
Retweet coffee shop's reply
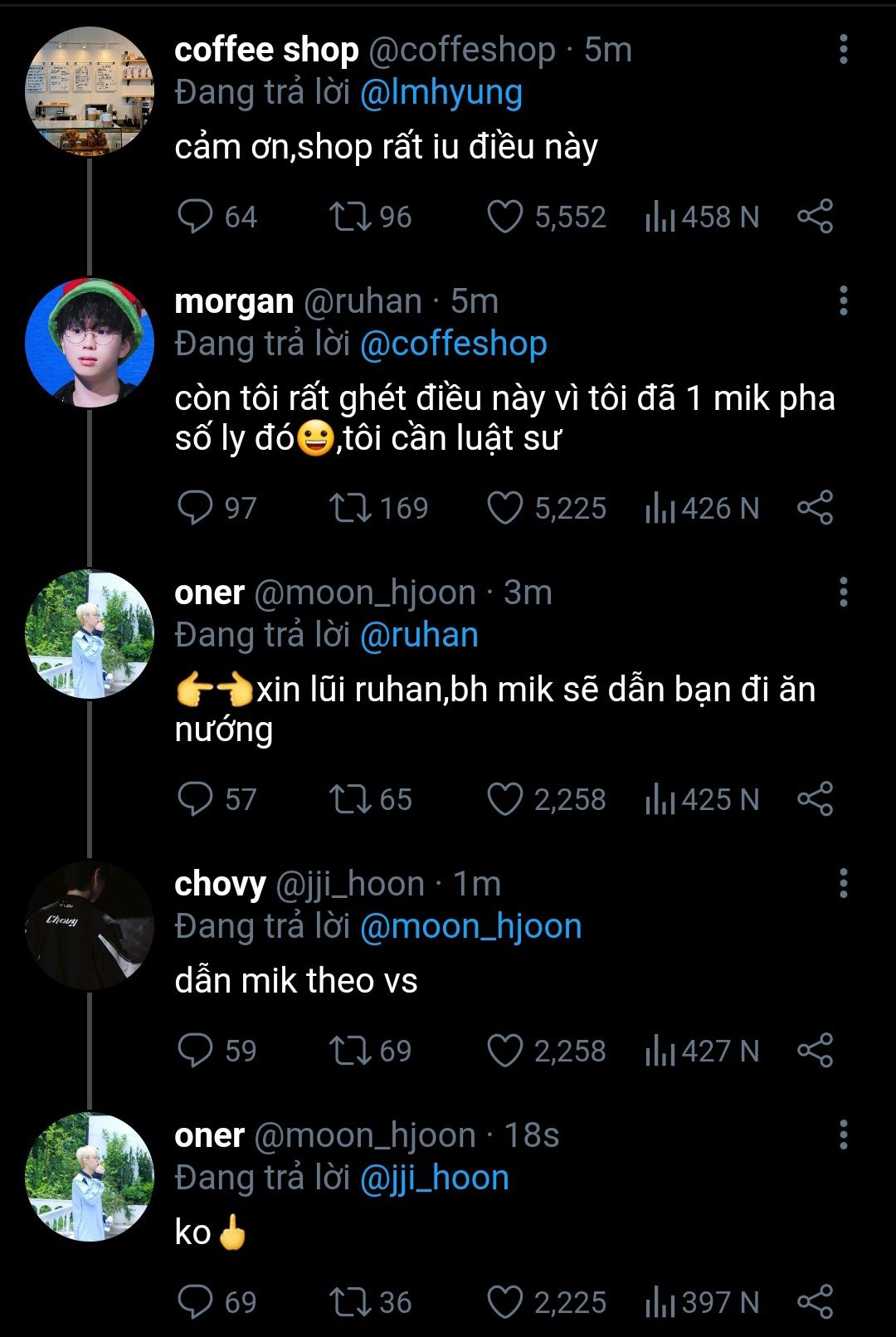point(350,217)
